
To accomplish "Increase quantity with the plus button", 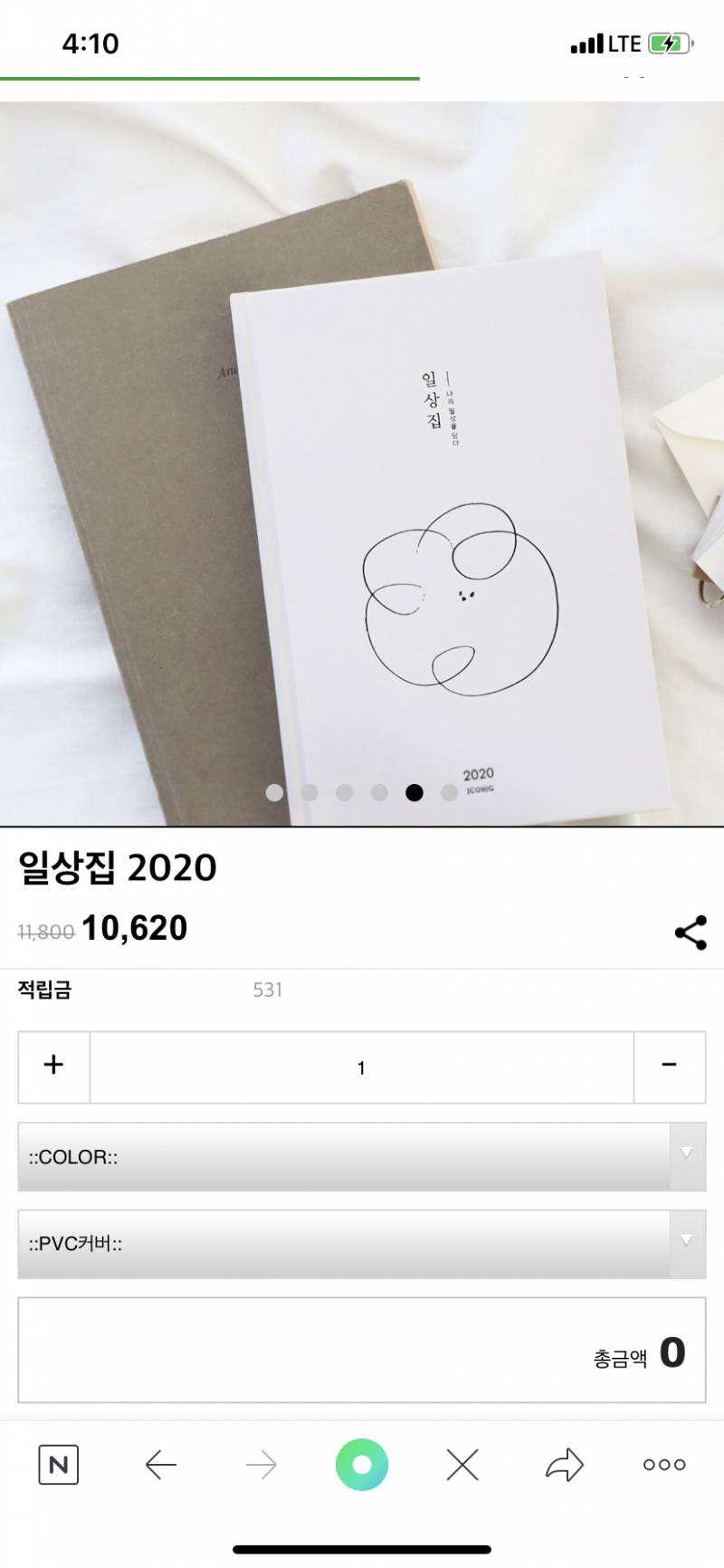I will [52, 1066].
